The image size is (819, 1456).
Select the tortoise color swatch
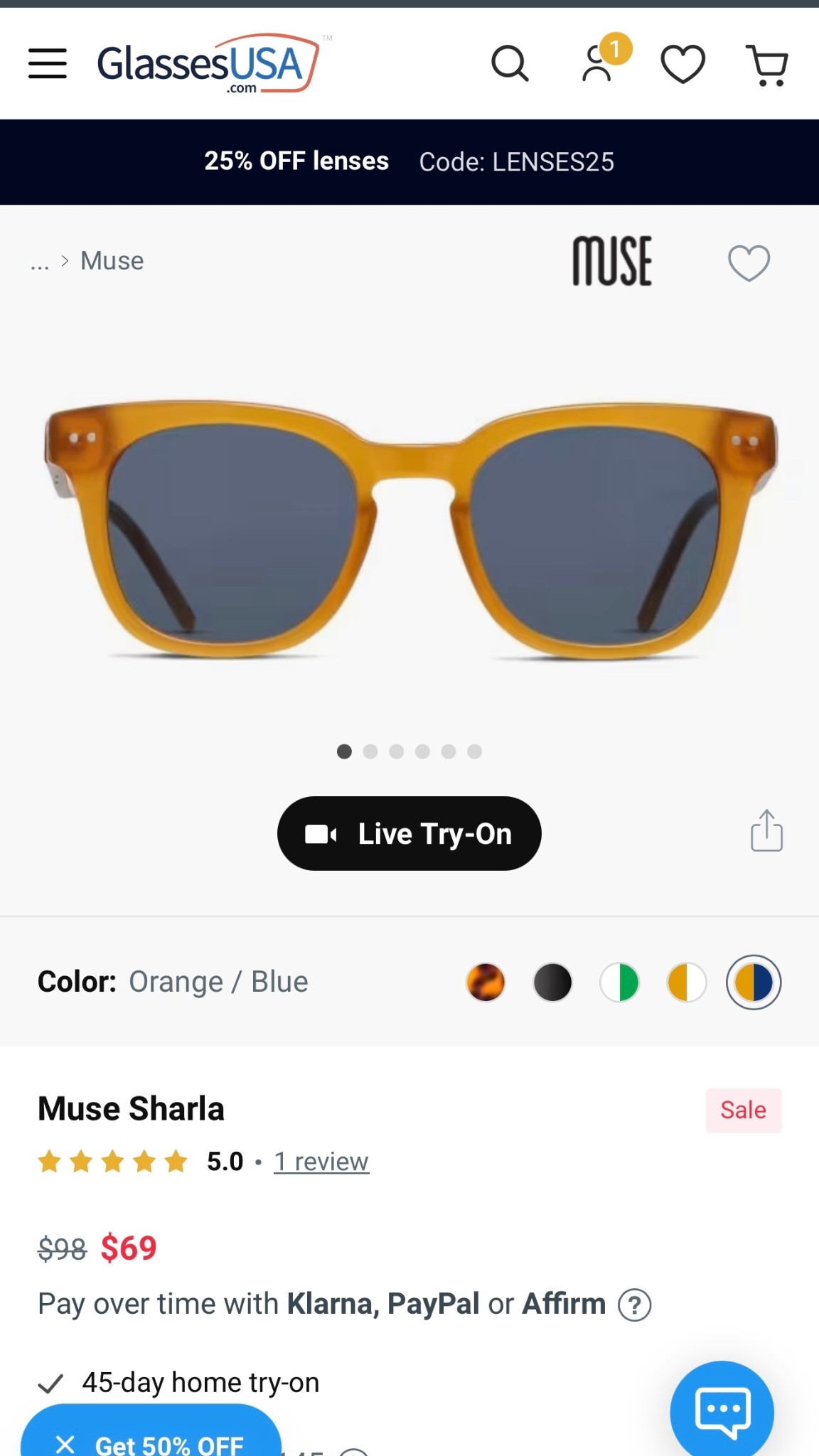[485, 982]
